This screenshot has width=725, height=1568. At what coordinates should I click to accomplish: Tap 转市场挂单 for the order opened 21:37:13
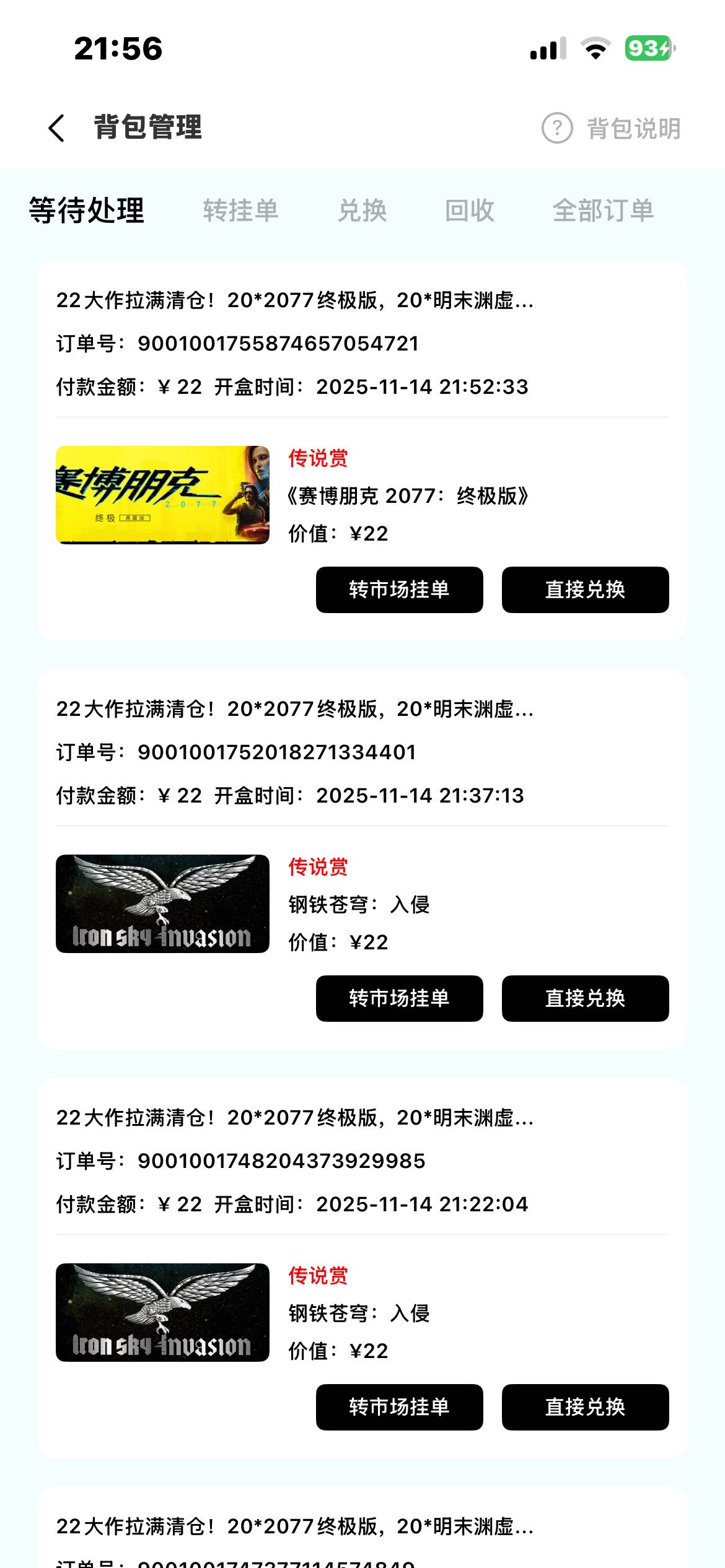(399, 998)
